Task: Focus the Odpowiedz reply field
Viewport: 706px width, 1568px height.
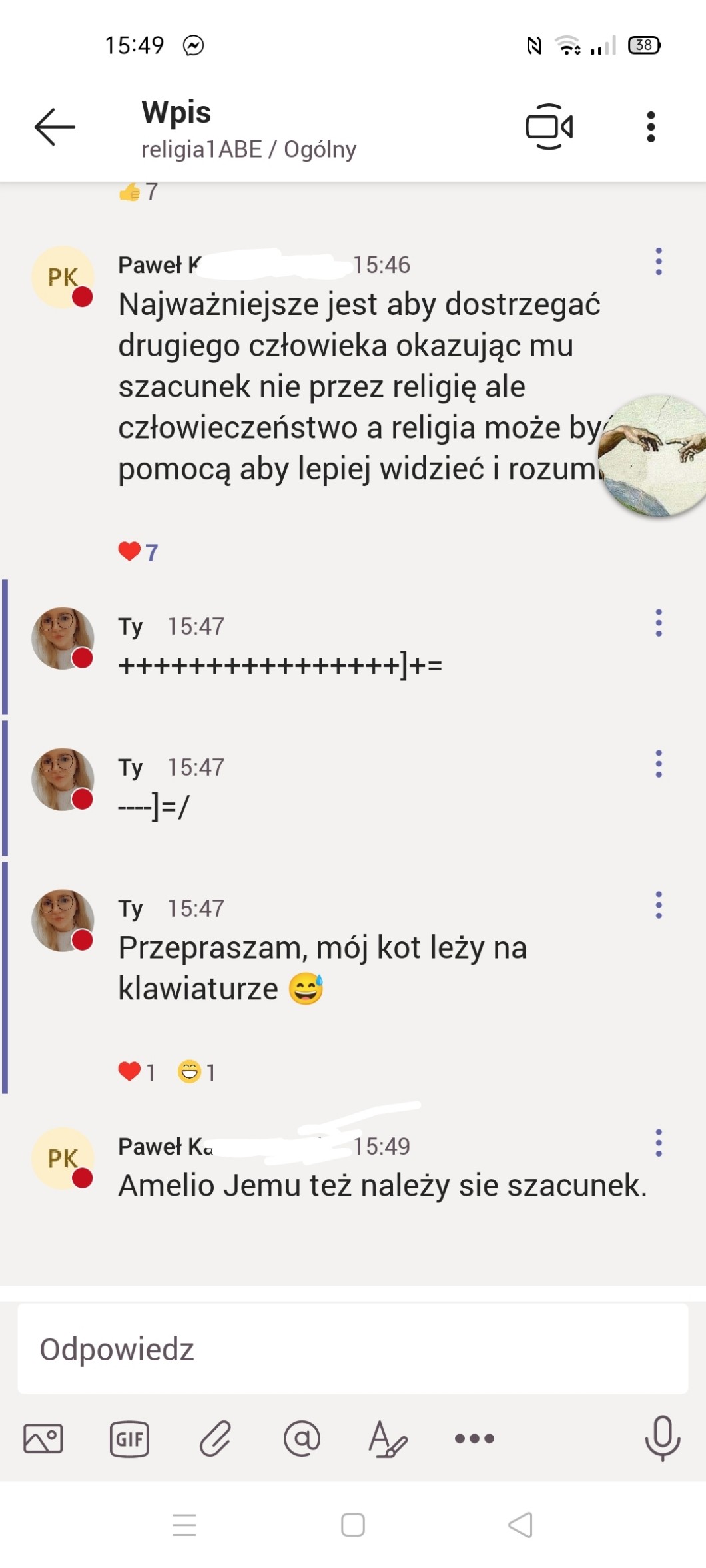Action: tap(353, 1349)
